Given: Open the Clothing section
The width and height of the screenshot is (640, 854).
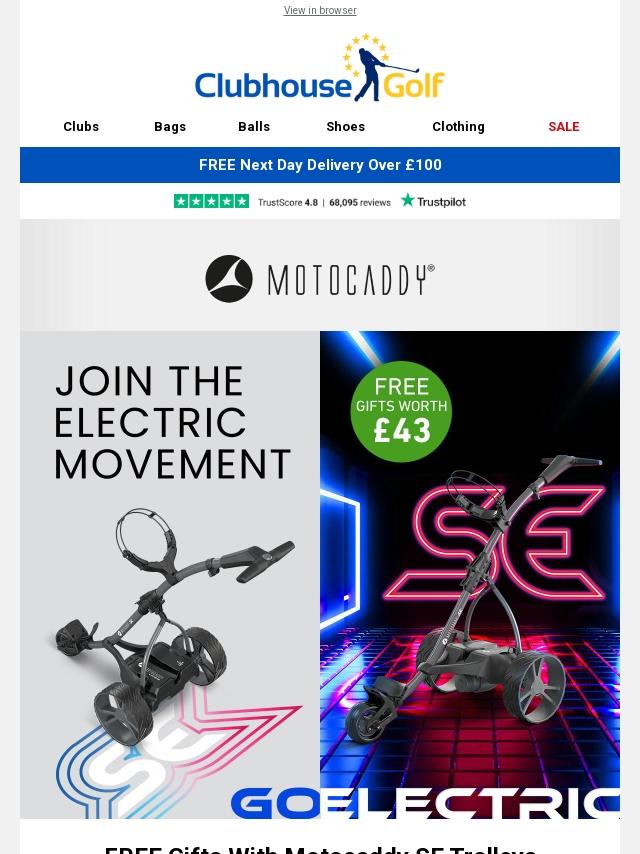Looking at the screenshot, I should pyautogui.click(x=458, y=127).
